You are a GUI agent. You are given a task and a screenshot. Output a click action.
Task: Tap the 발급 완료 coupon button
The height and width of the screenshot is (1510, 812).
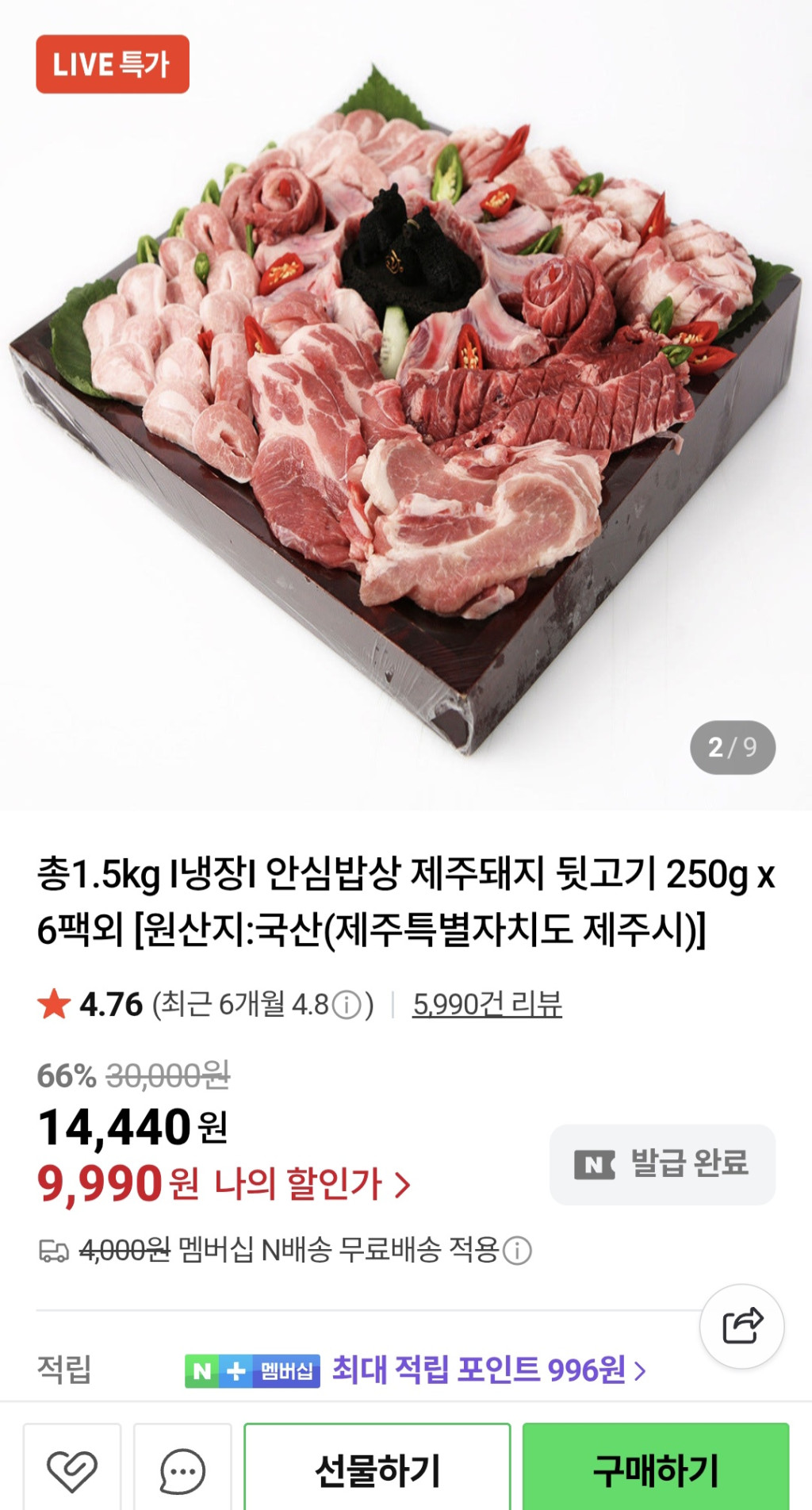click(x=662, y=1164)
